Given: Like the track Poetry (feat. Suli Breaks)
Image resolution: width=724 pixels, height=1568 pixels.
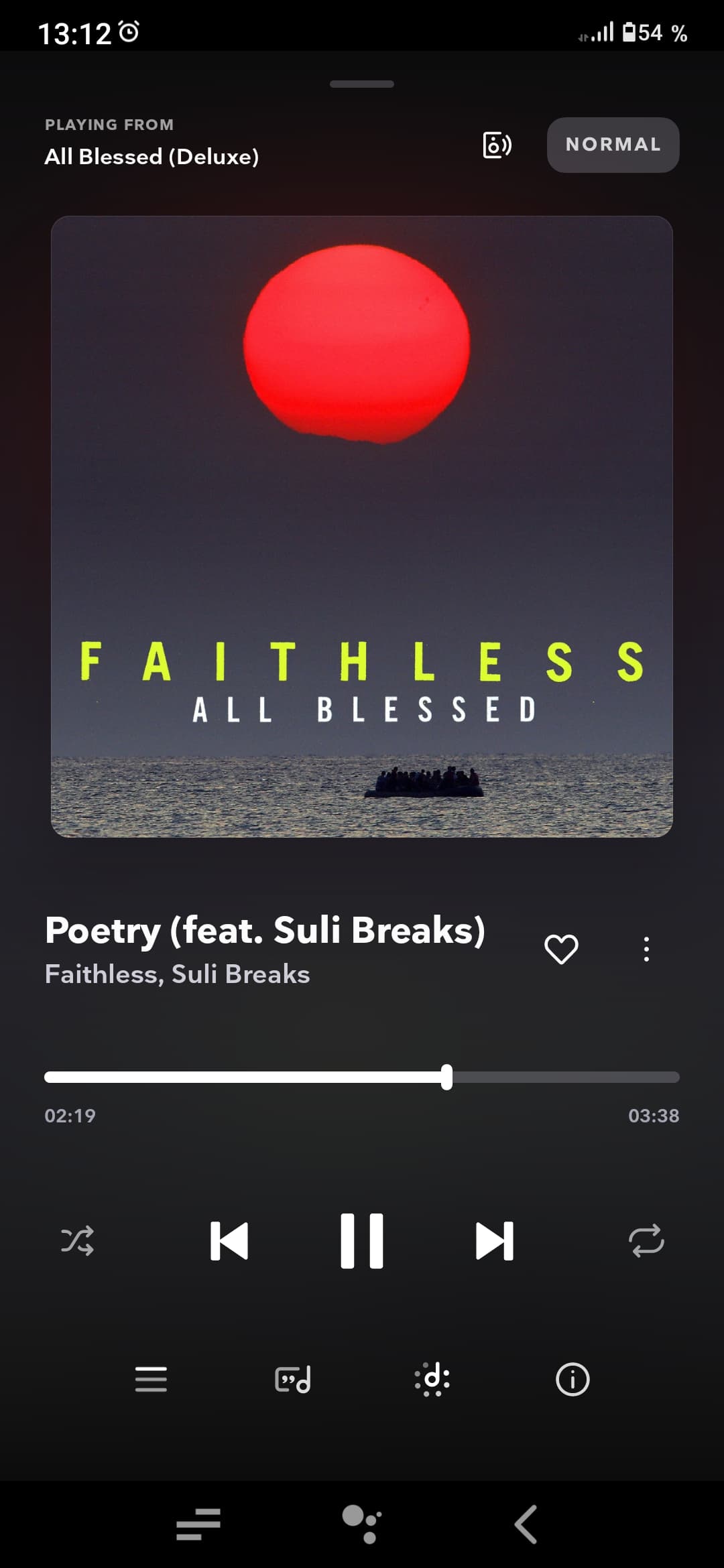Looking at the screenshot, I should 561,949.
